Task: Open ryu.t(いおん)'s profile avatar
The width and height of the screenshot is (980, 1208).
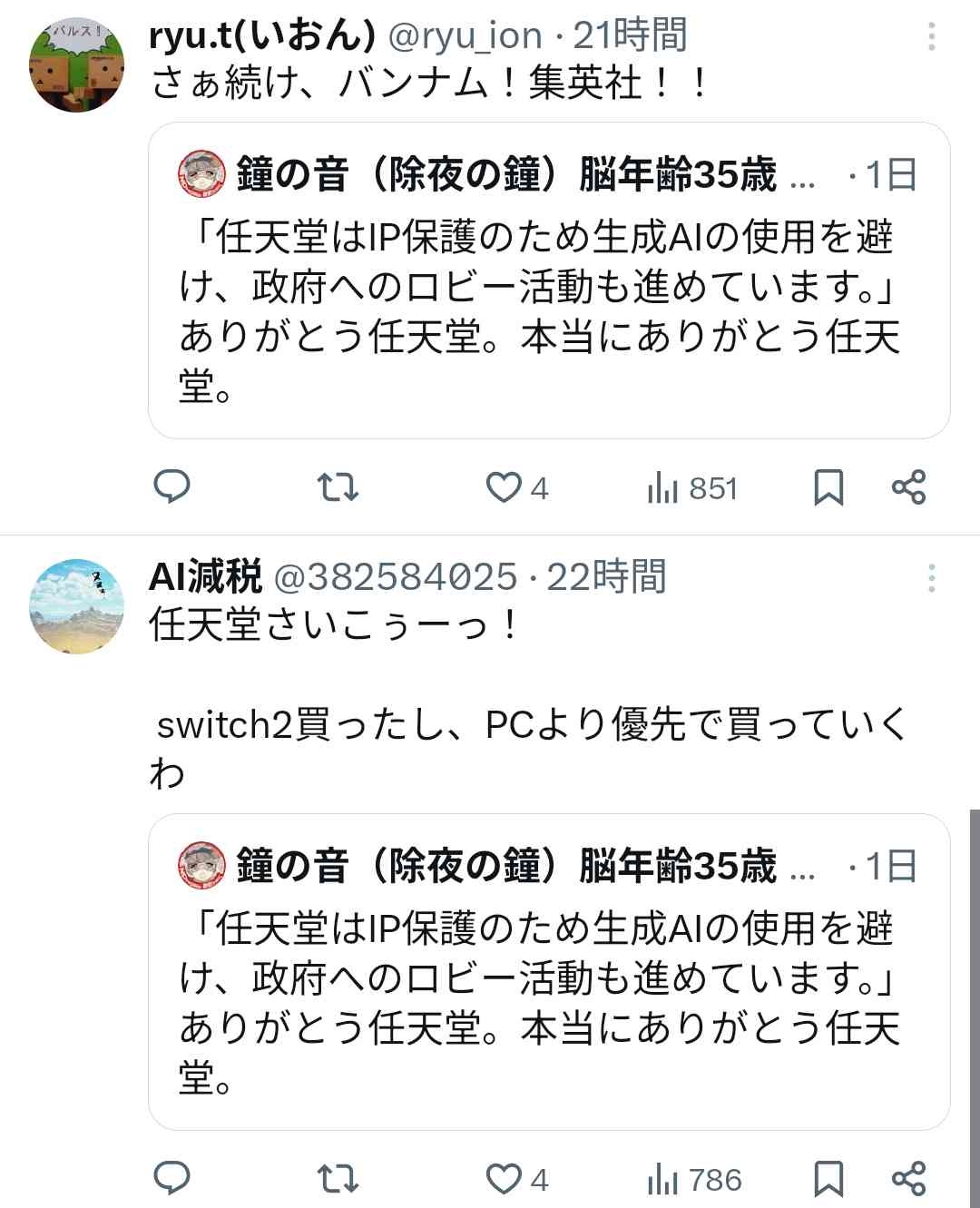Action: pyautogui.click(x=76, y=65)
